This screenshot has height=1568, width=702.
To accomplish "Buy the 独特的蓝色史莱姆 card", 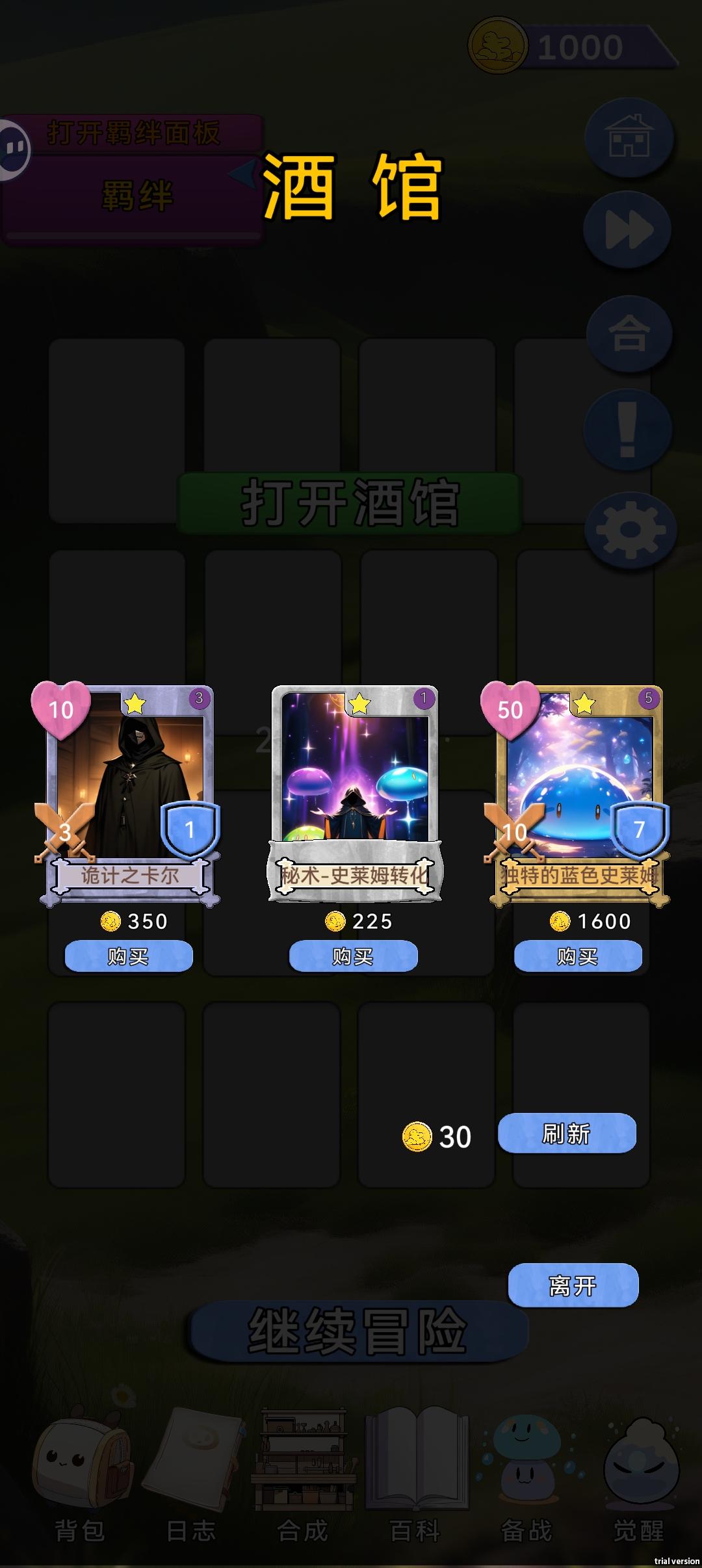I will tap(577, 956).
